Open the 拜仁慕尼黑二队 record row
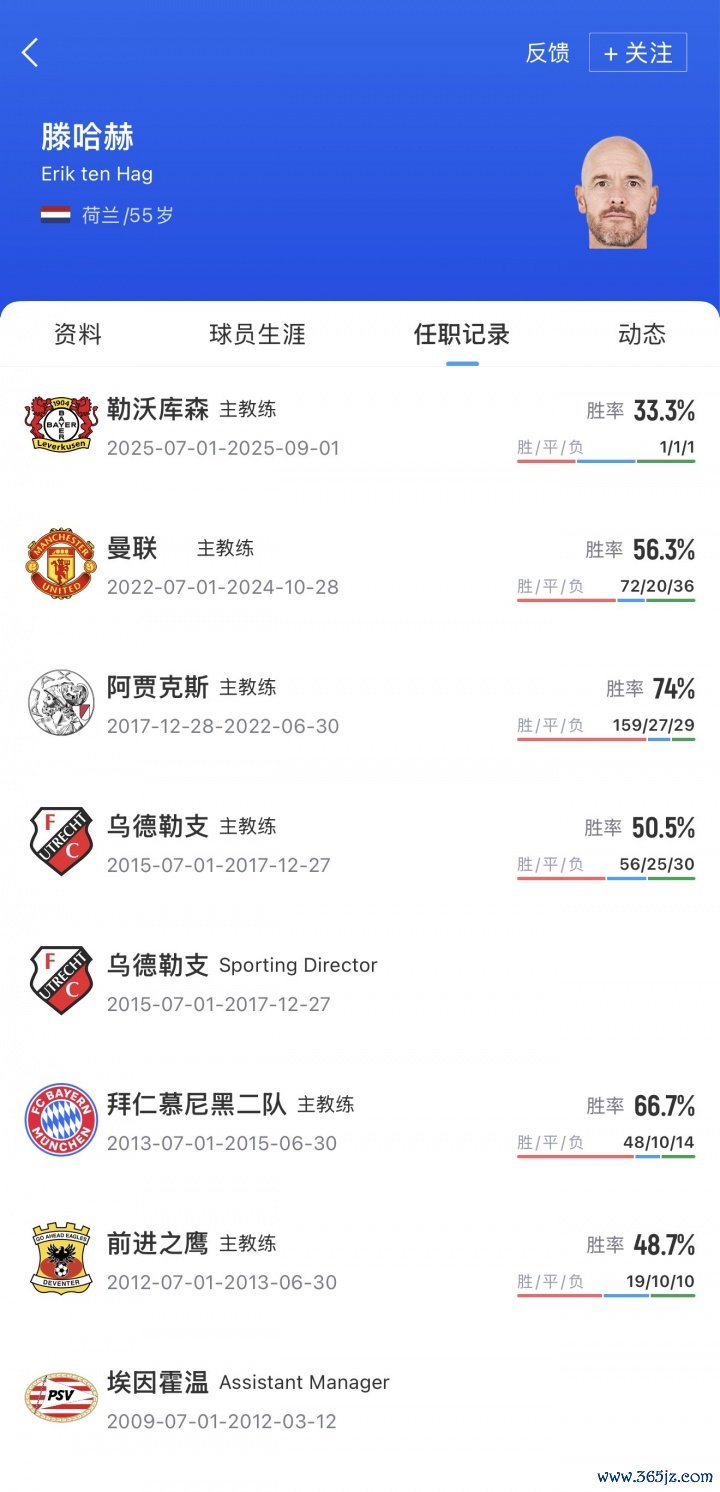Viewport: 720px width, 1492px height. (360, 1122)
